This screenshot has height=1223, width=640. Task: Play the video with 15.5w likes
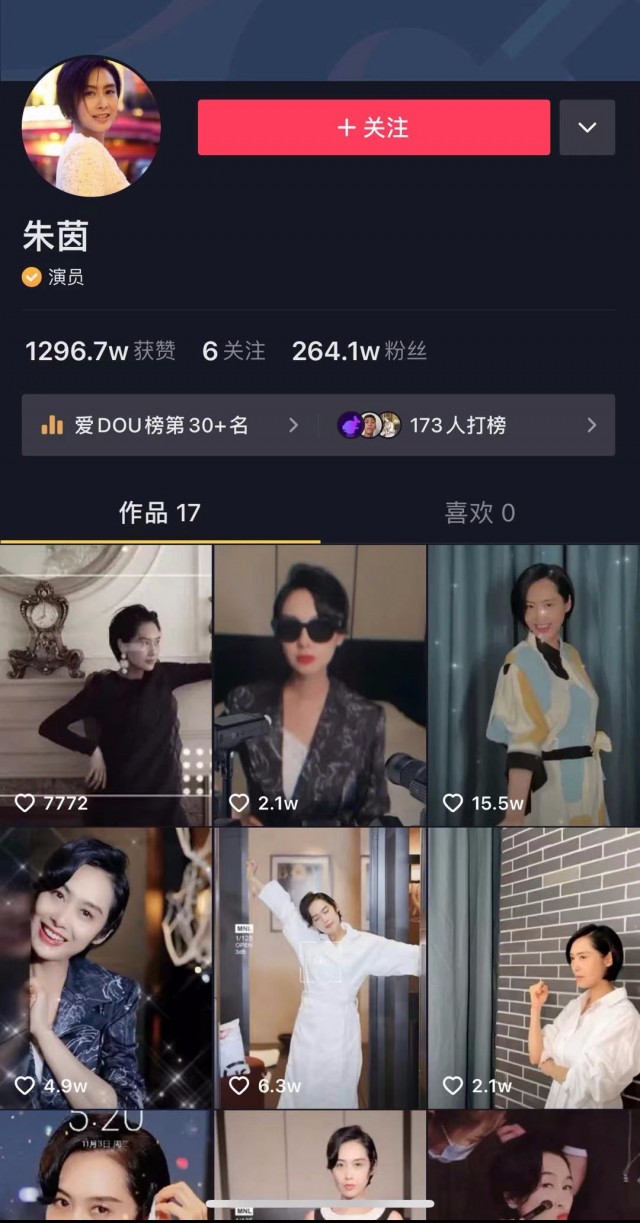[534, 684]
